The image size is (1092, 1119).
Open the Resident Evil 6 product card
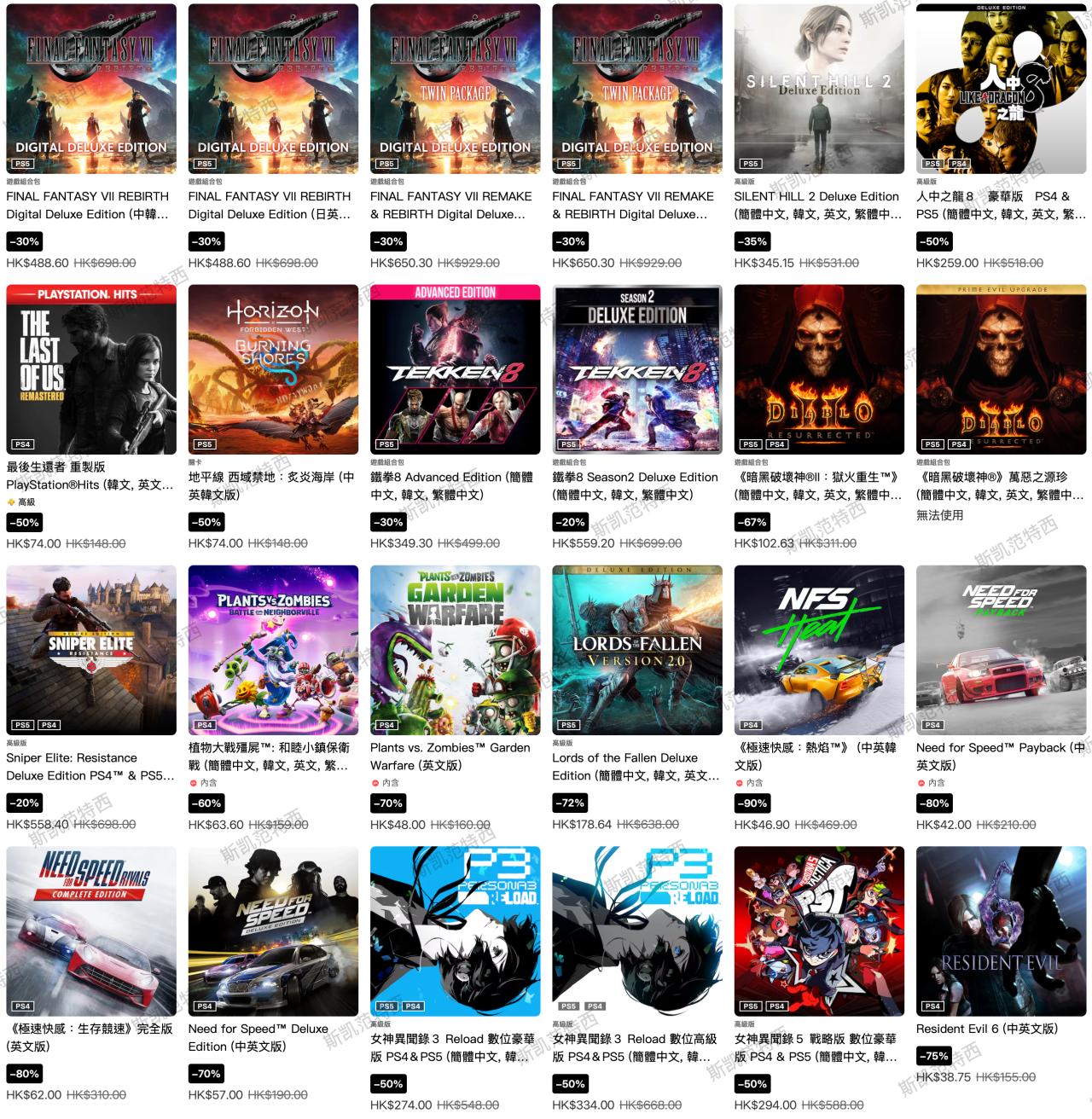tap(1001, 931)
